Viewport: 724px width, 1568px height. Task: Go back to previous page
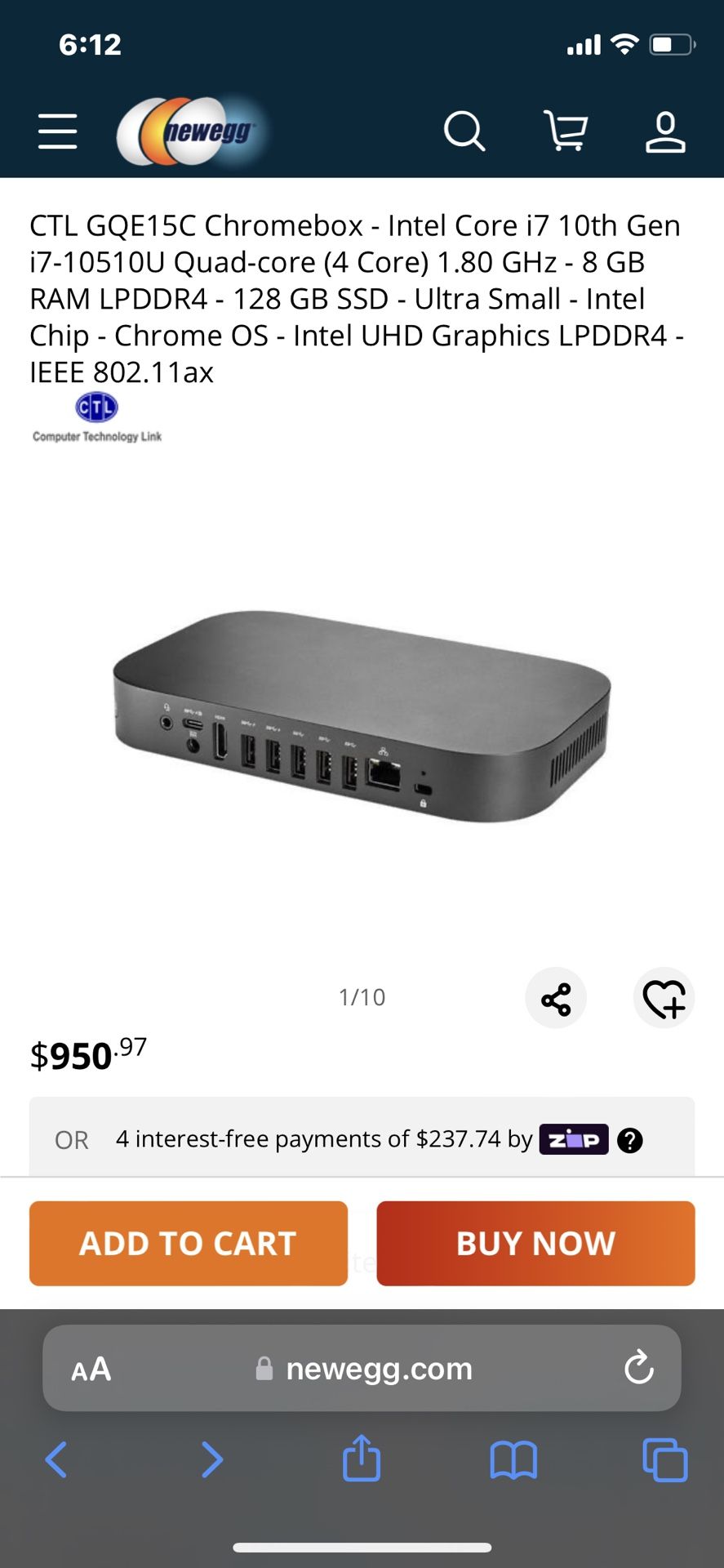point(56,1459)
